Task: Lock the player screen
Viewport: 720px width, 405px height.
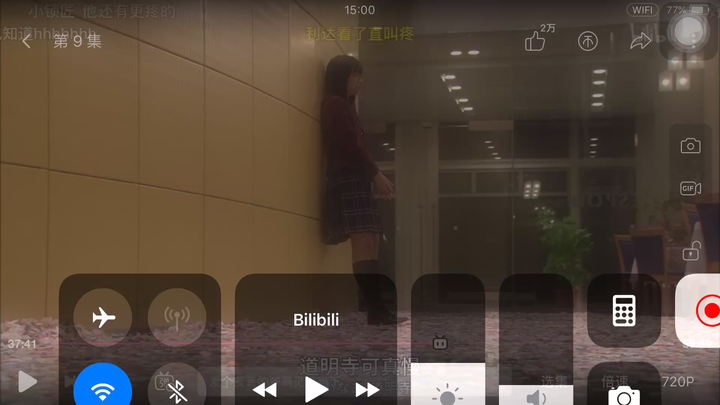Action: pyautogui.click(x=690, y=251)
